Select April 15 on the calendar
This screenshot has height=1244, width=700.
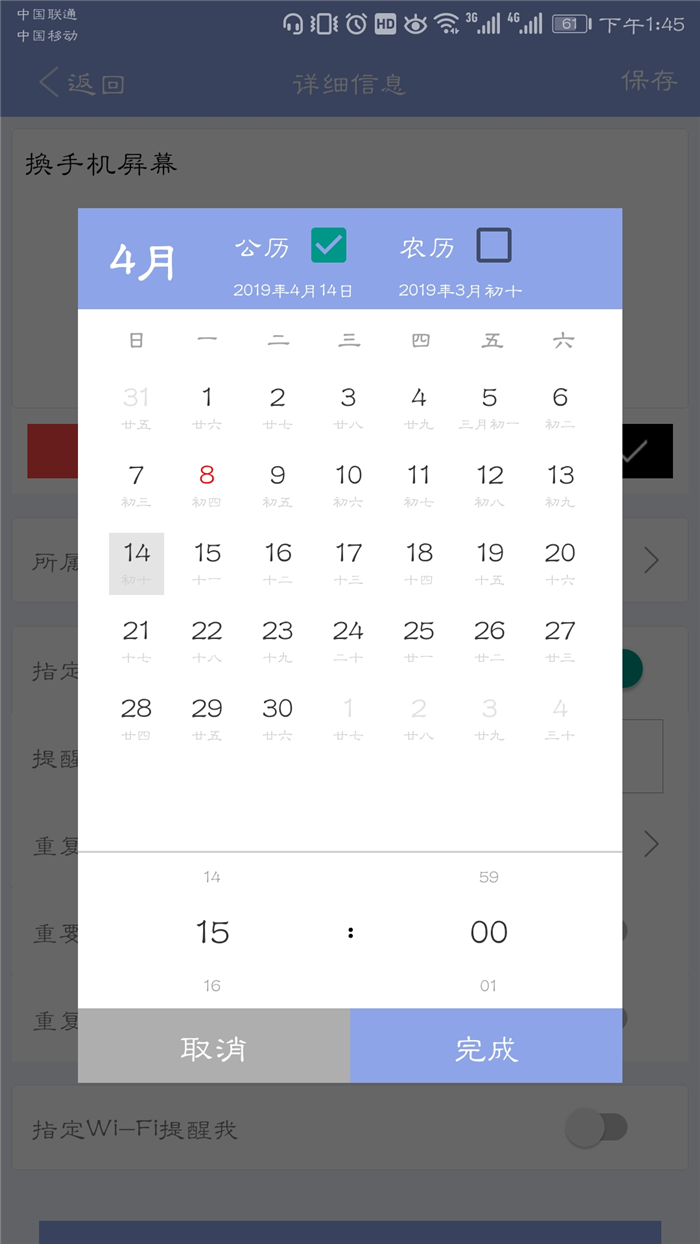pyautogui.click(x=207, y=563)
